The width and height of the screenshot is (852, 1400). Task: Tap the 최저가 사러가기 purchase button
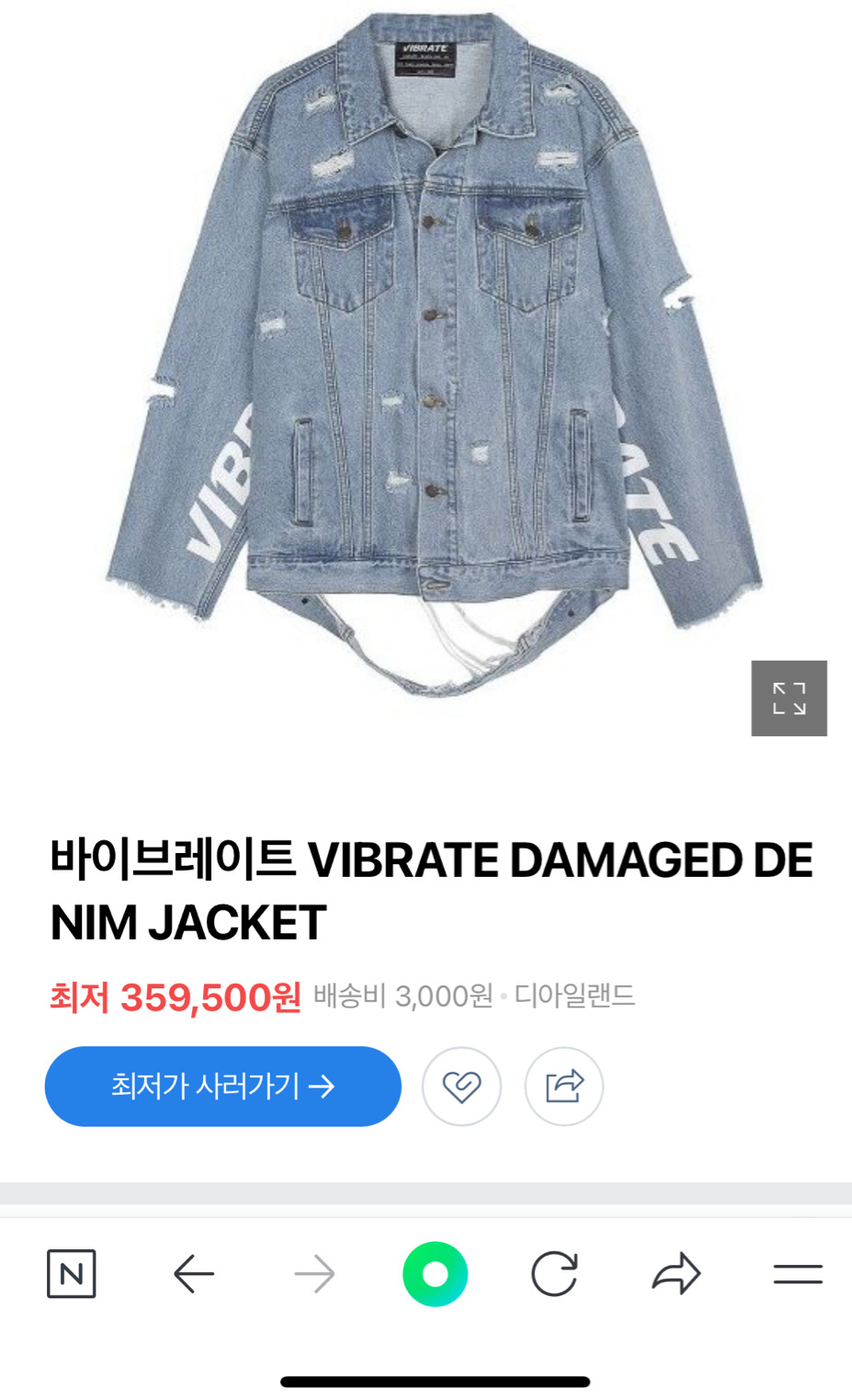(222, 1086)
